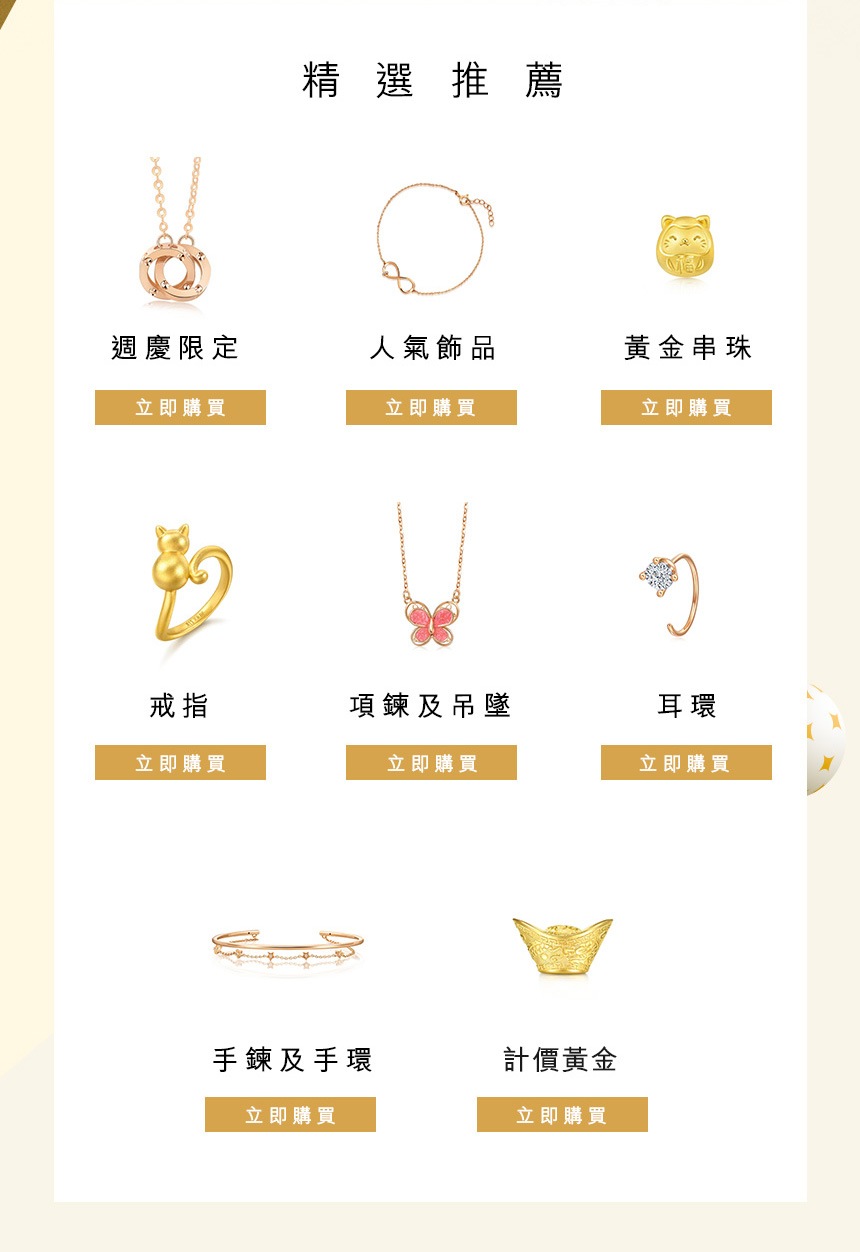Open the 計價黃金 gold ingot picture
Viewport: 860px width, 1252px height.
[x=562, y=947]
